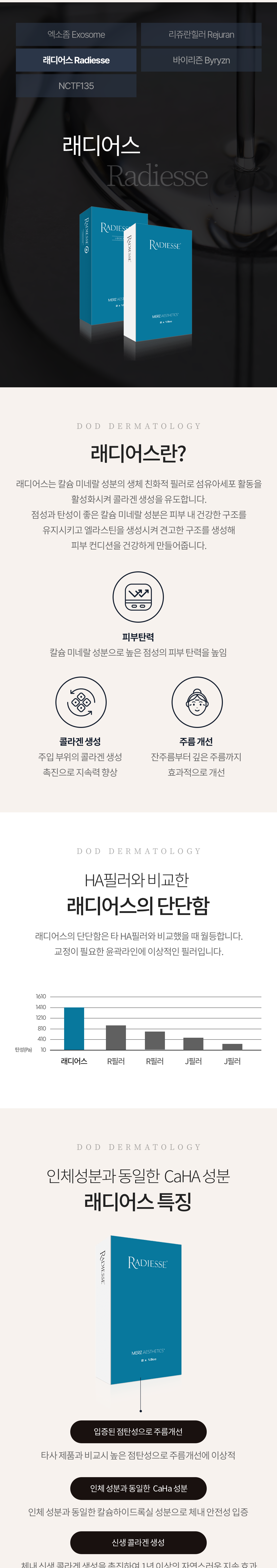Select the 래디어스 Radiesse tab

pyautogui.click(x=76, y=60)
